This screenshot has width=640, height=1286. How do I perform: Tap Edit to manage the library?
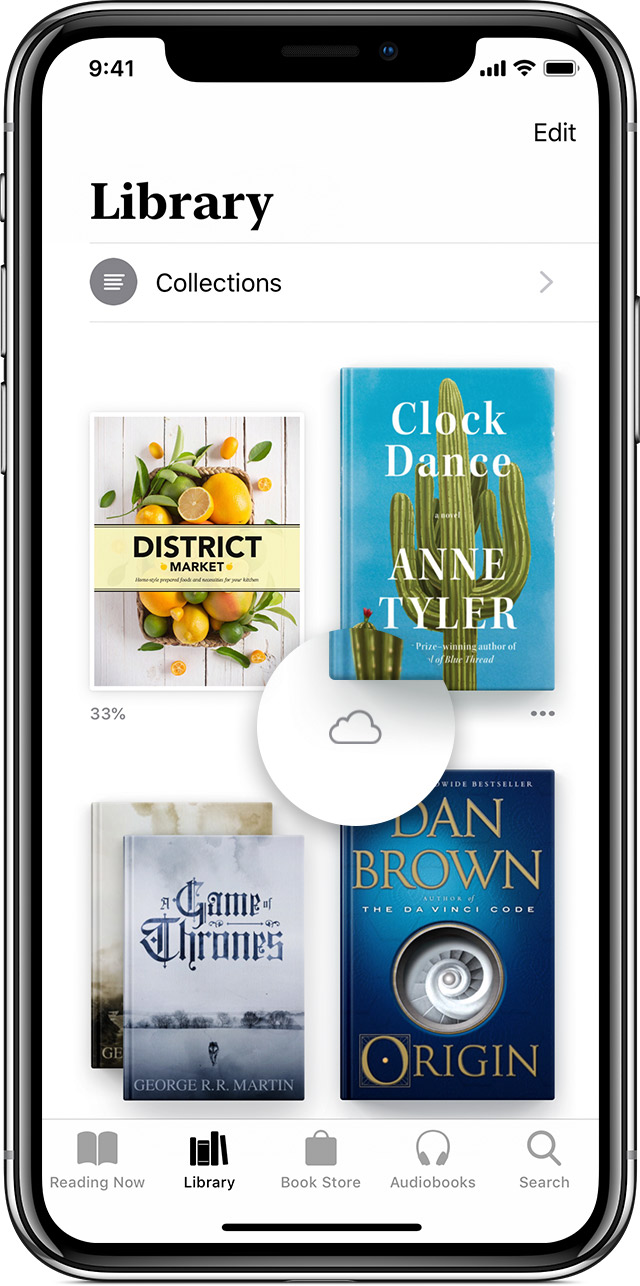554,133
